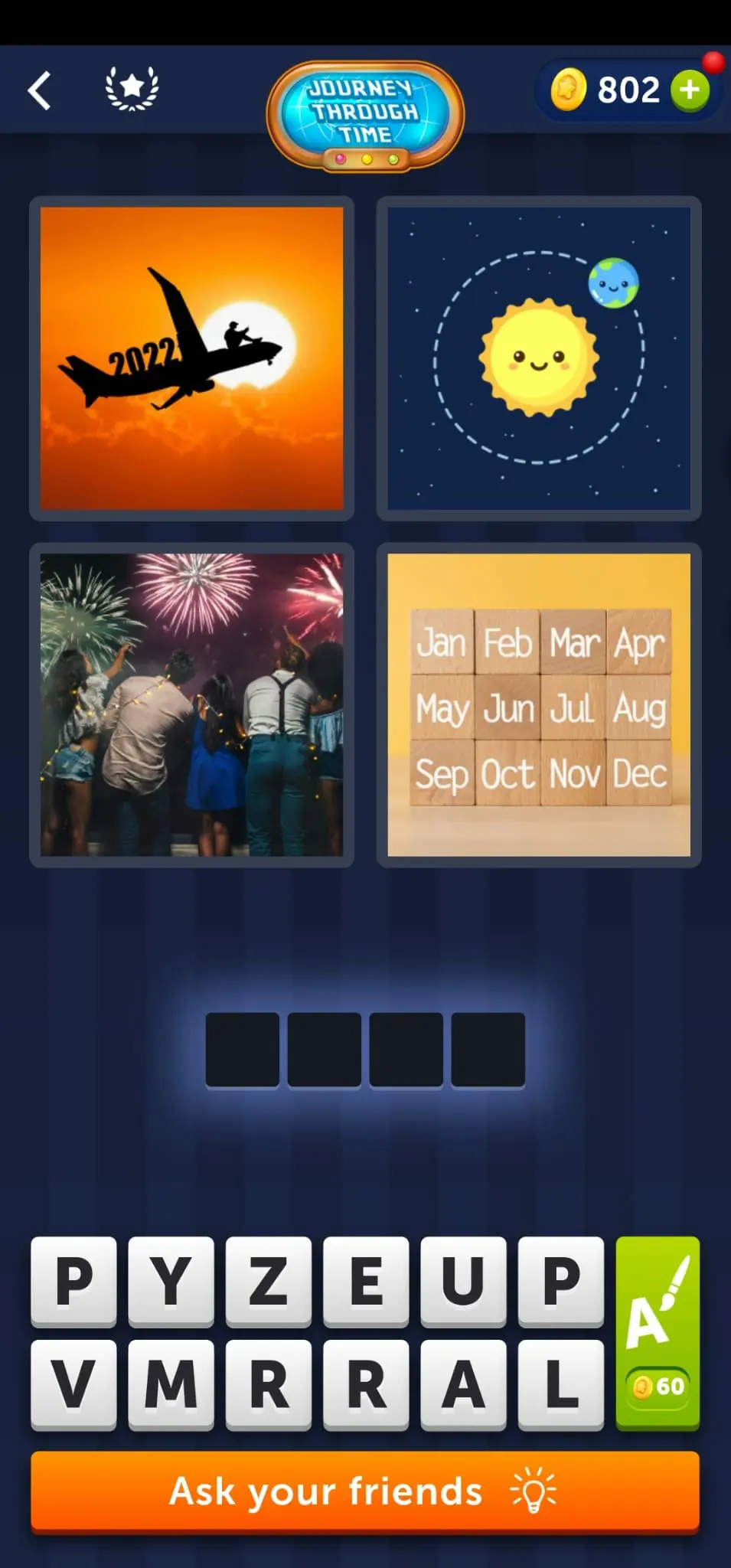Tap Ask your friends button
Screen dimensions: 731x1568
click(365, 1492)
